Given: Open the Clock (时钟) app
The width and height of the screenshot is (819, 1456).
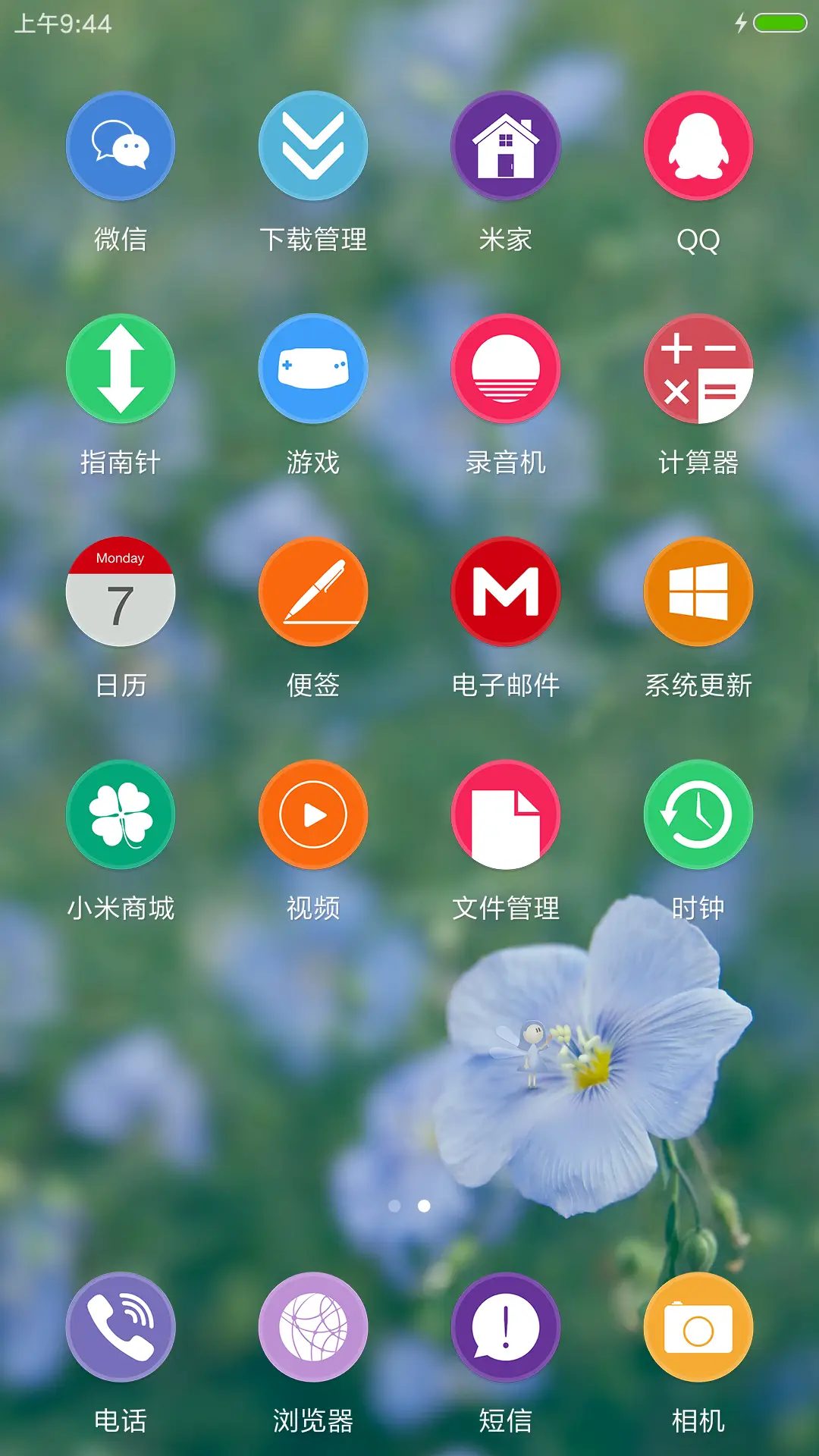Looking at the screenshot, I should click(698, 814).
